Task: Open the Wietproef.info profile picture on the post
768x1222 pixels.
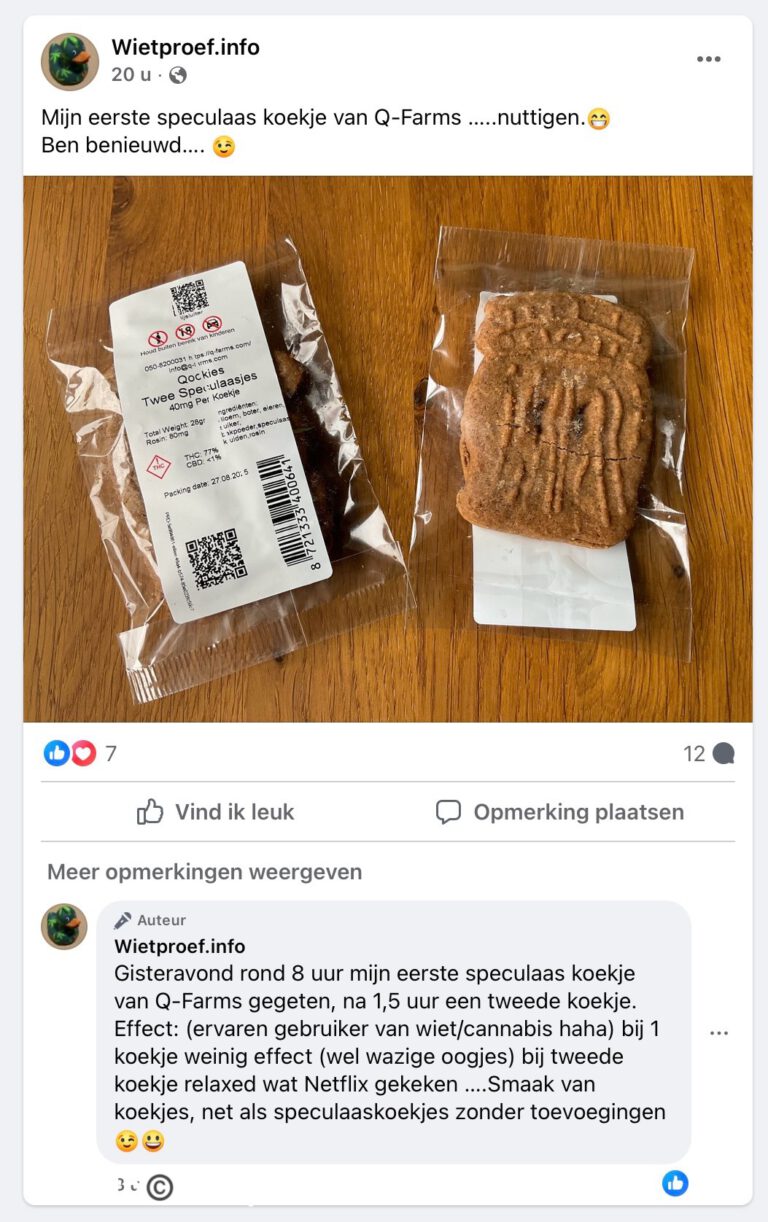Action: point(69,61)
